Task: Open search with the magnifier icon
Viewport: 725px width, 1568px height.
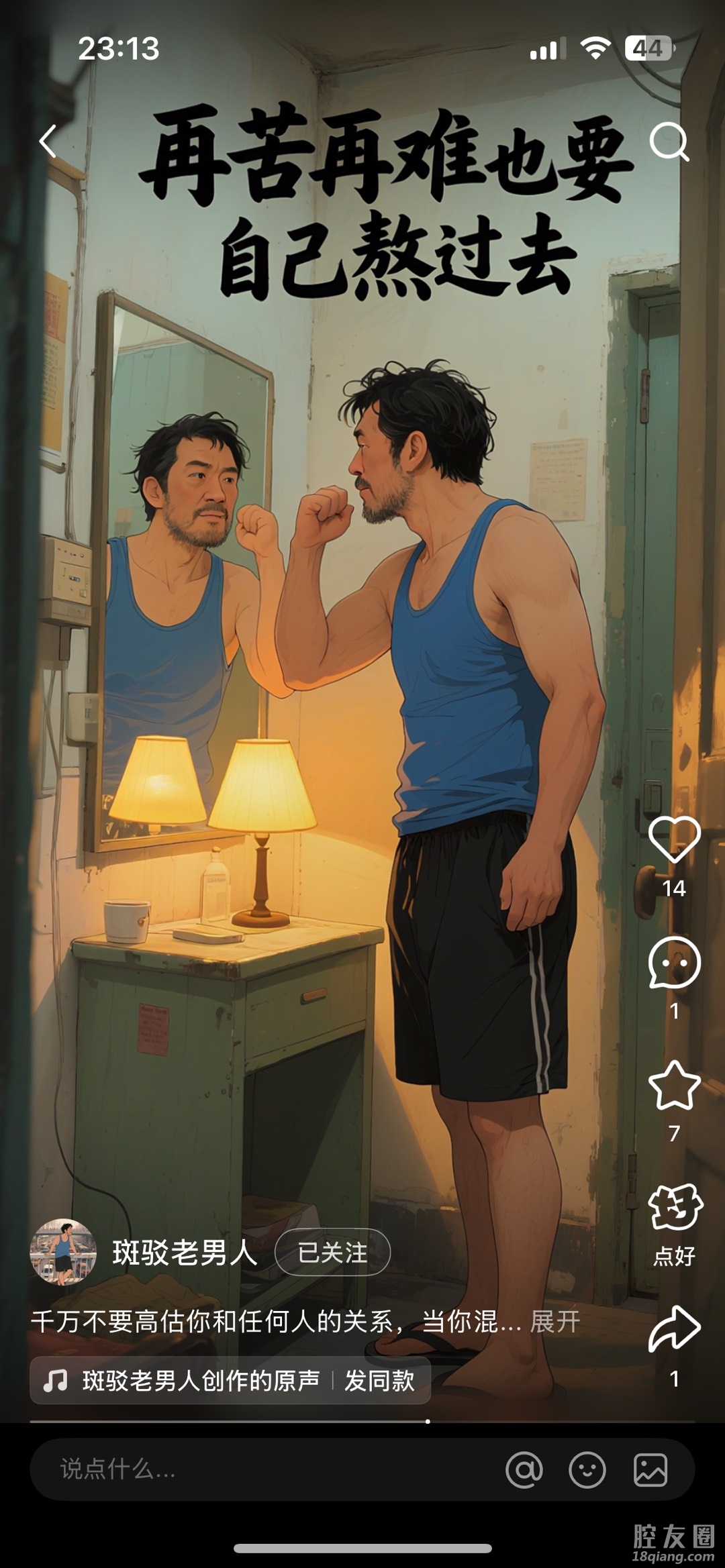Action: [x=669, y=141]
